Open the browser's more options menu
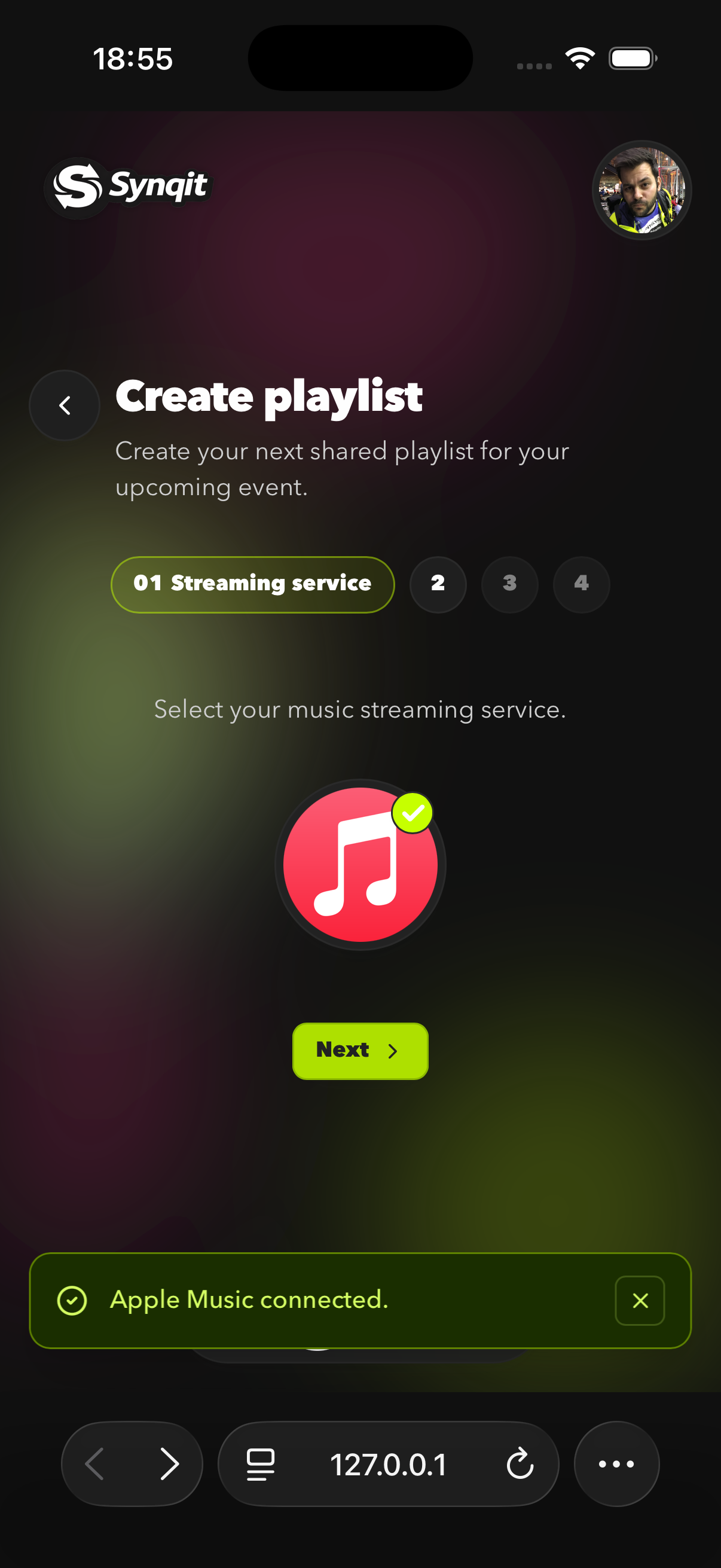Image resolution: width=721 pixels, height=1568 pixels. tap(616, 1464)
